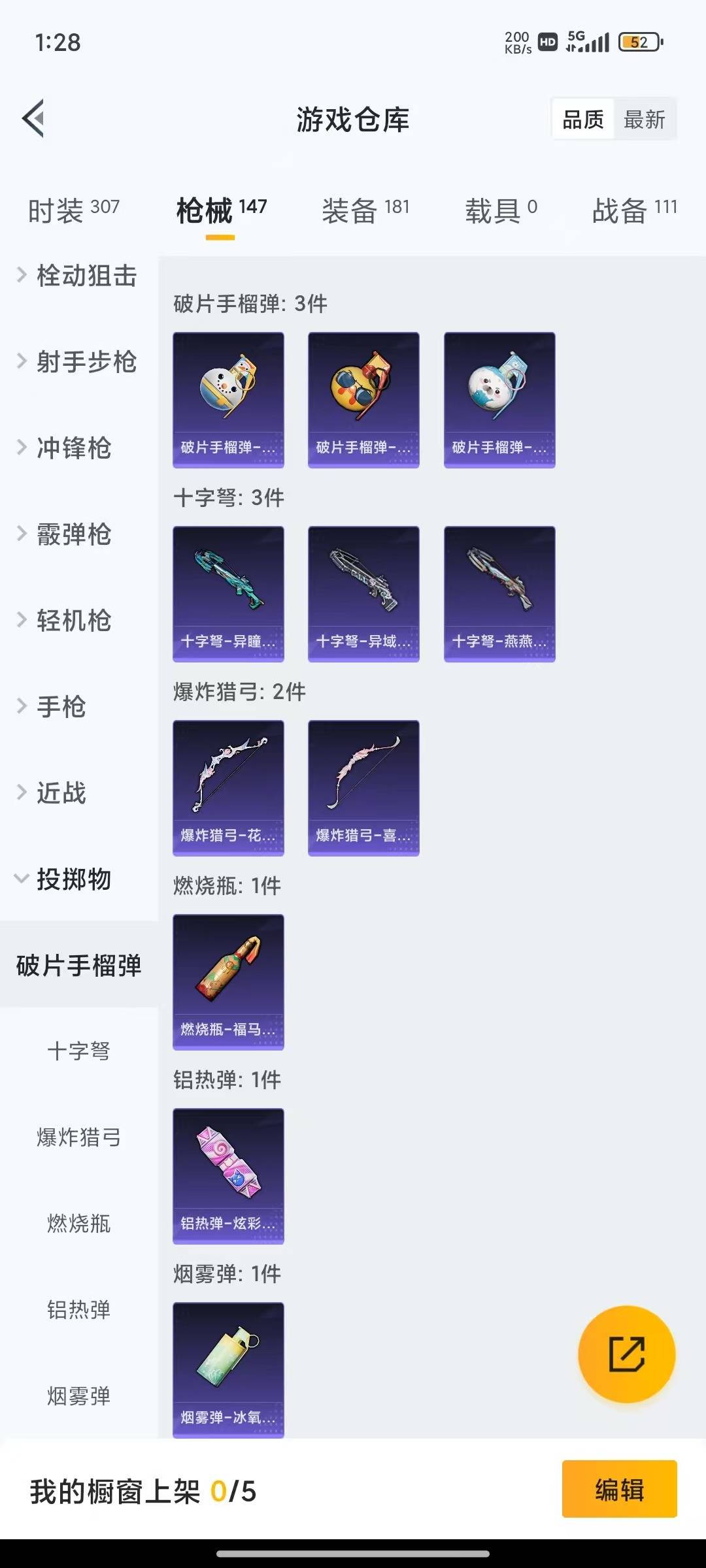Select the 烟雾弹 sidebar entry
The width and height of the screenshot is (706, 1568).
[x=78, y=1396]
